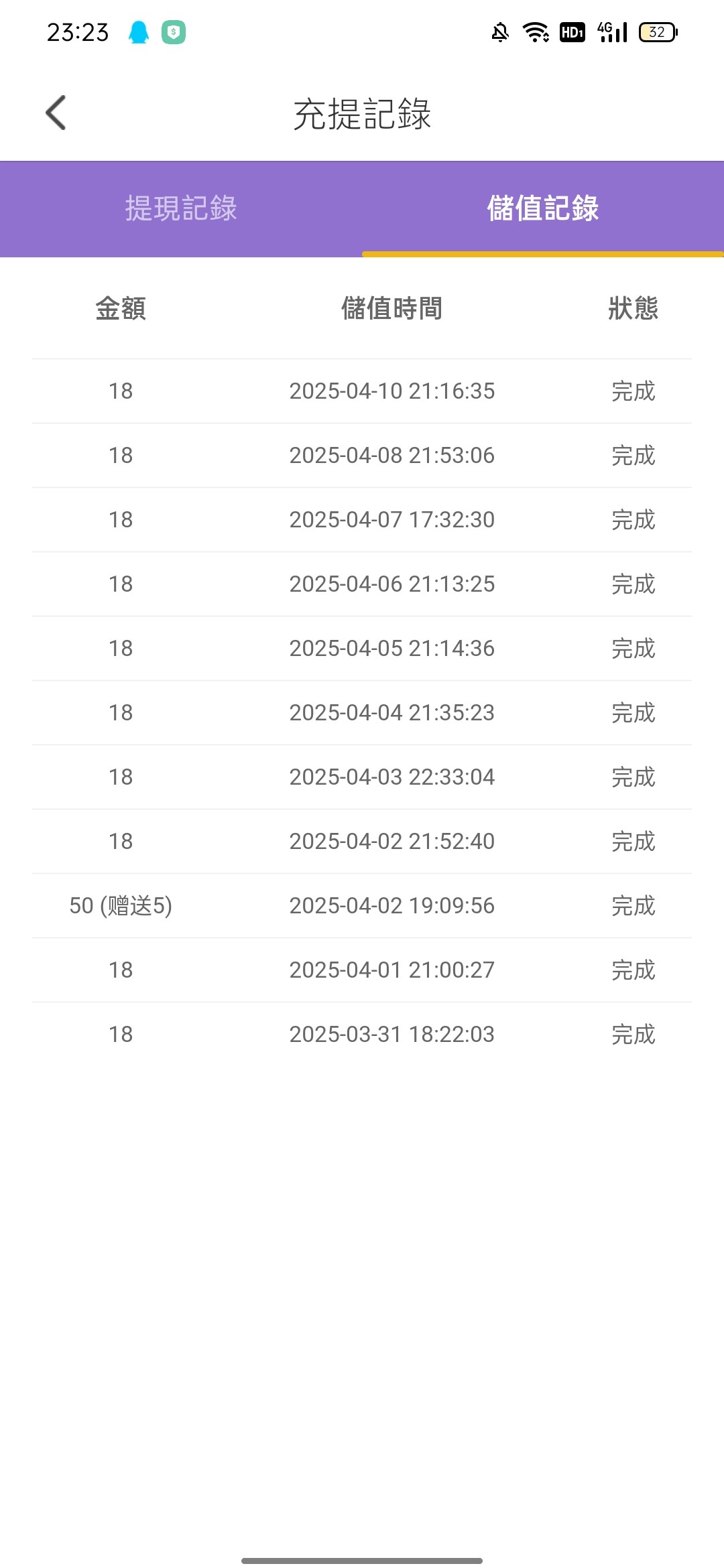Switch to the 提現記錄 tab
The width and height of the screenshot is (724, 1568).
[x=181, y=208]
